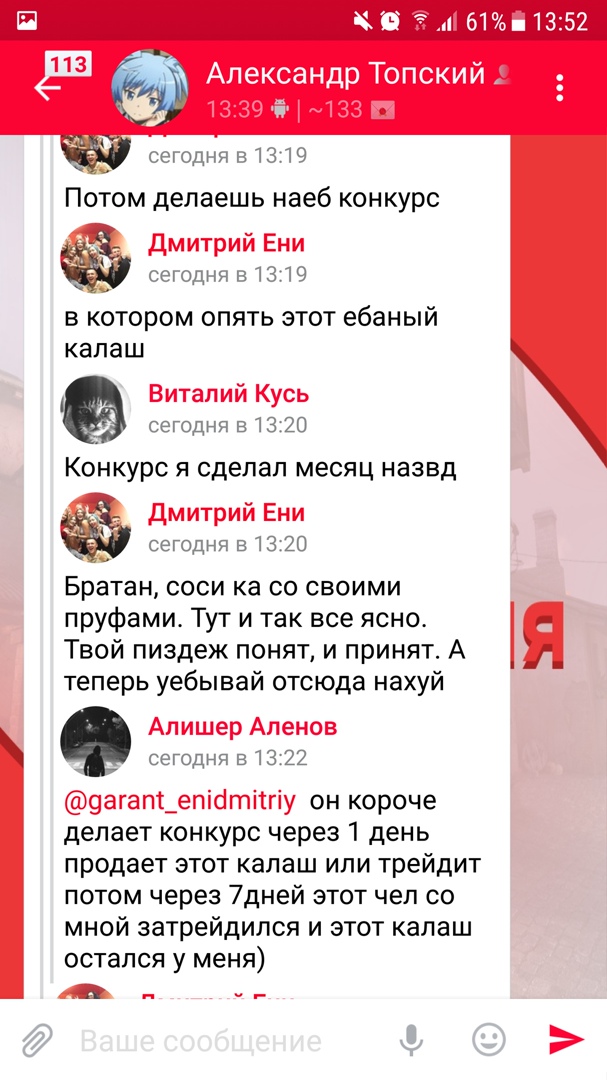The height and width of the screenshot is (1080, 607).
Task: Tap Дмитрий Ени name at 13:19
Action: (x=226, y=243)
